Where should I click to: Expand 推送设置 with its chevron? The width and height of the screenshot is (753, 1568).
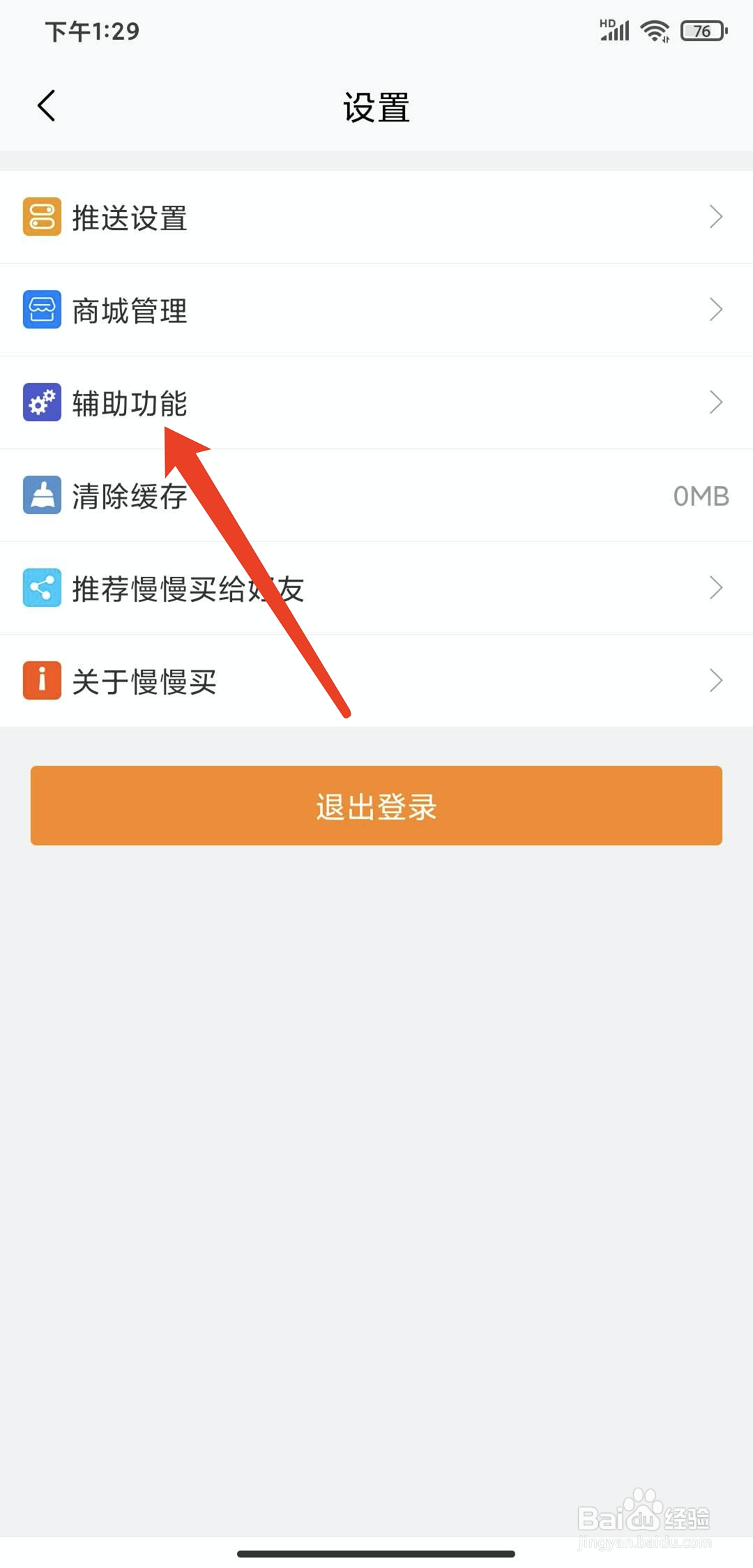[x=716, y=217]
